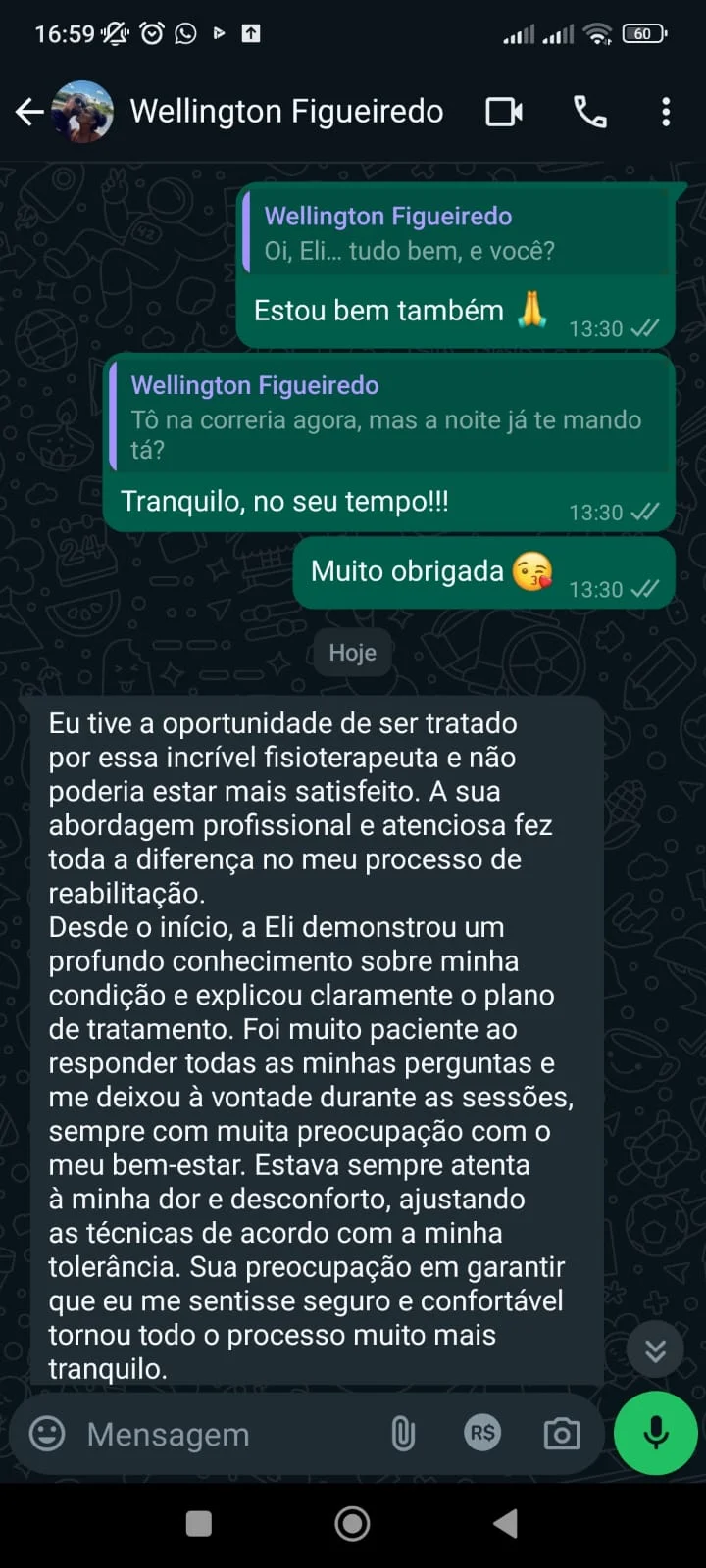The width and height of the screenshot is (706, 1568).
Task: Record a voice message
Action: pyautogui.click(x=655, y=1433)
